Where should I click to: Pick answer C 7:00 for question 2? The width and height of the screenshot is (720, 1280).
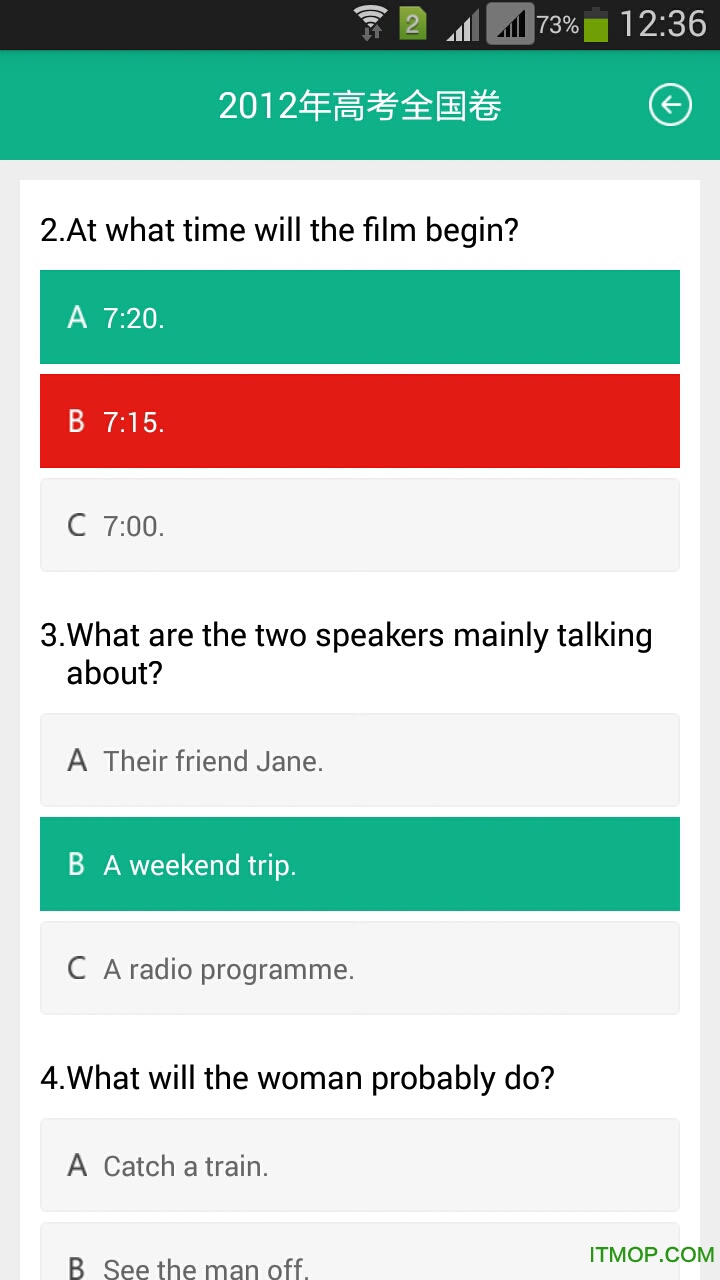pos(360,525)
